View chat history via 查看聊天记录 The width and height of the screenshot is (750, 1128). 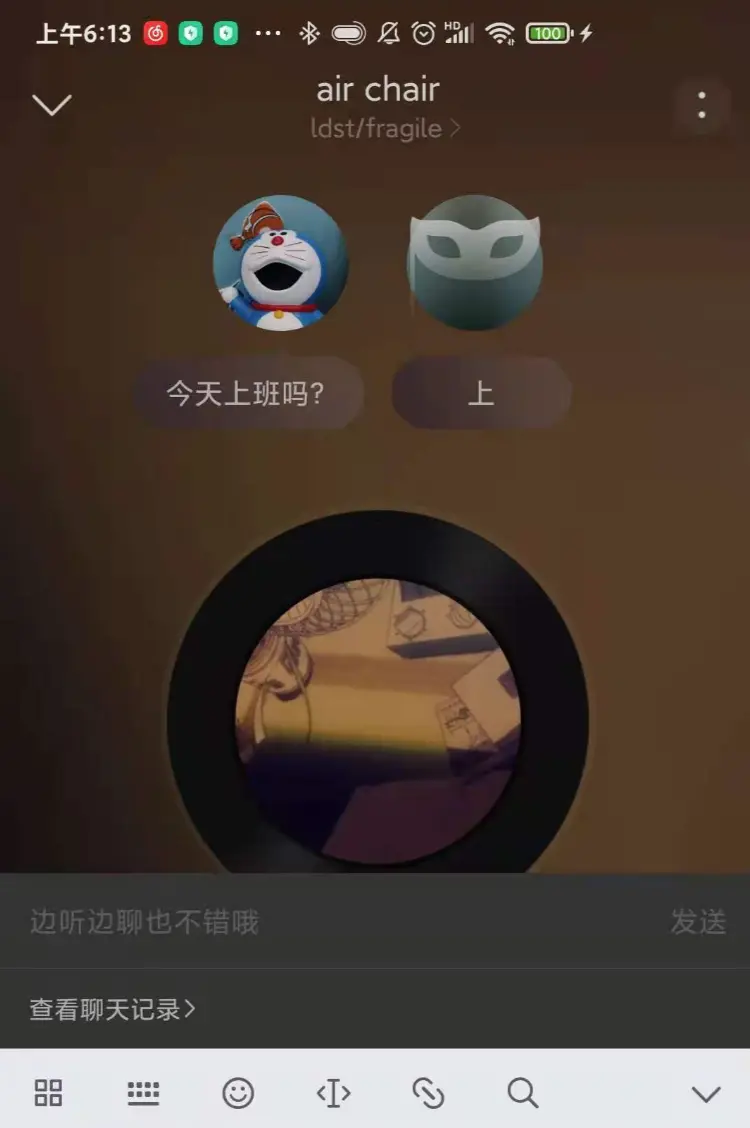click(x=112, y=1009)
